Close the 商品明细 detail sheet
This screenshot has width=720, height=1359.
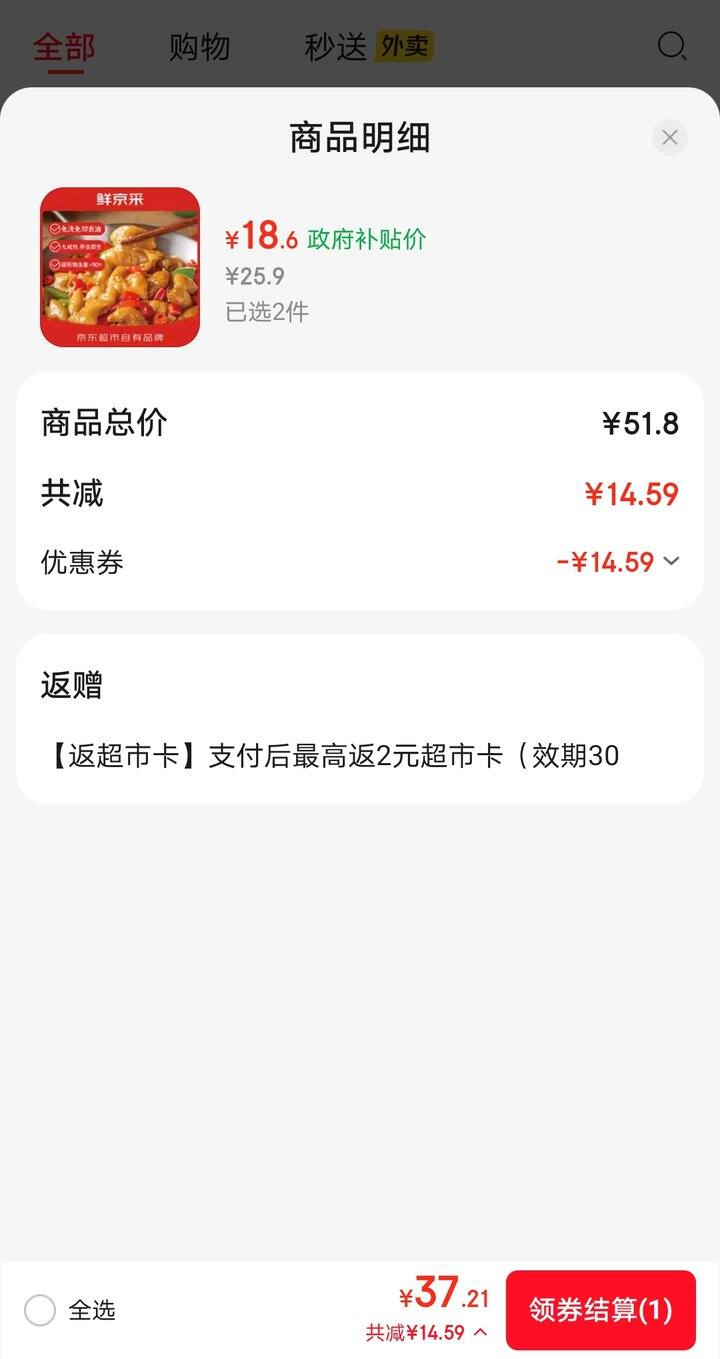[670, 138]
